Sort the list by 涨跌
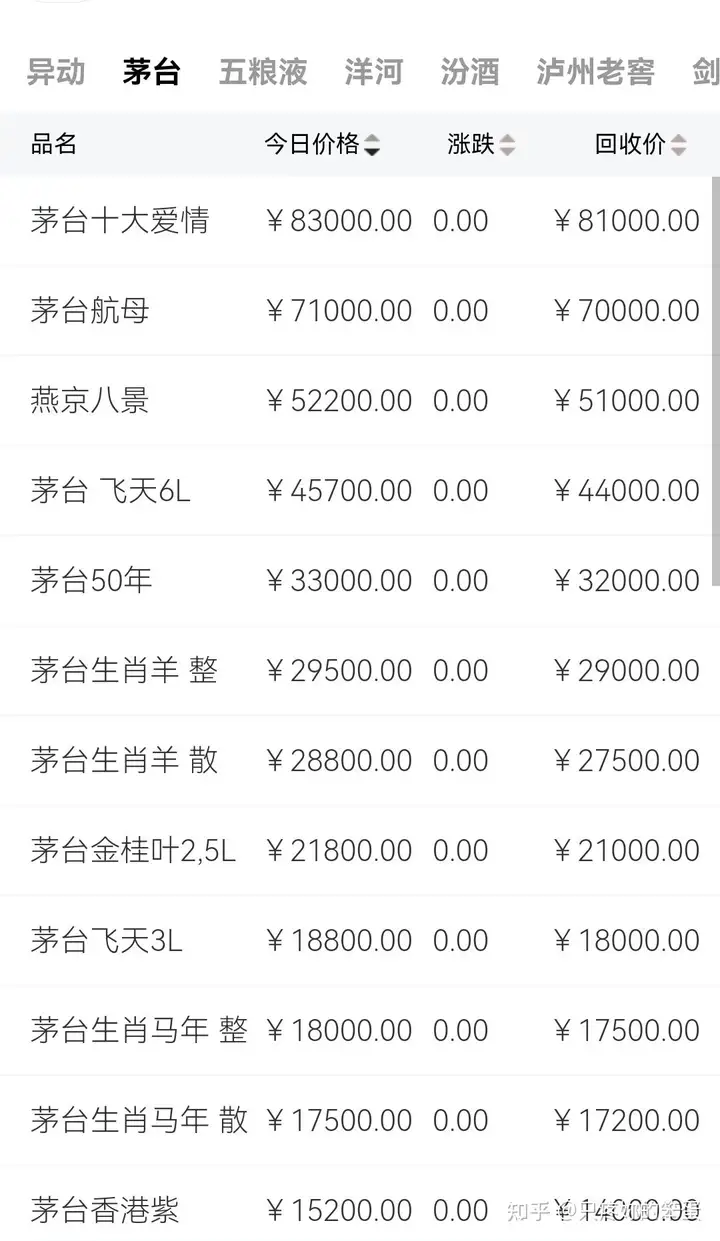The width and height of the screenshot is (720, 1241). pyautogui.click(x=481, y=144)
